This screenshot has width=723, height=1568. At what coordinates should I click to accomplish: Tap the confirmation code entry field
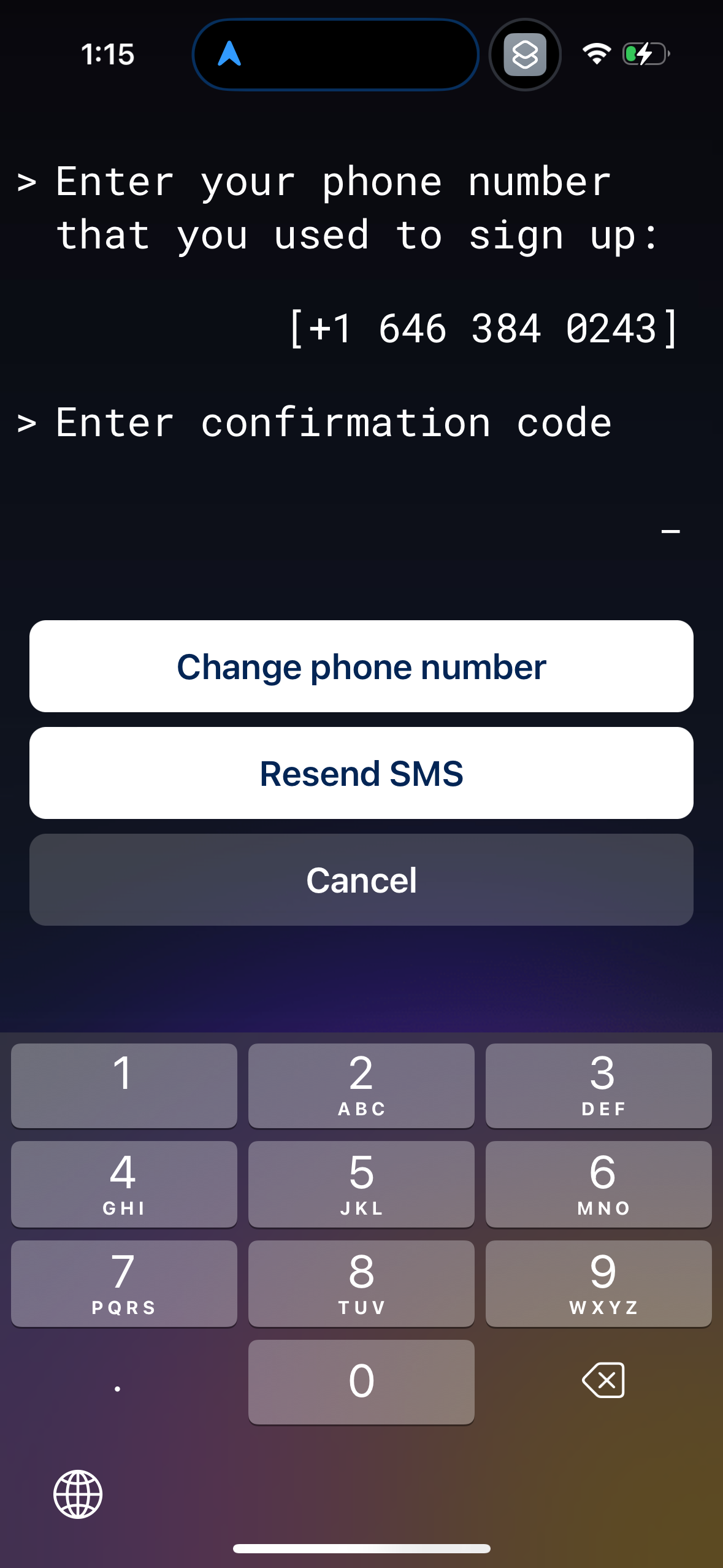coord(670,530)
